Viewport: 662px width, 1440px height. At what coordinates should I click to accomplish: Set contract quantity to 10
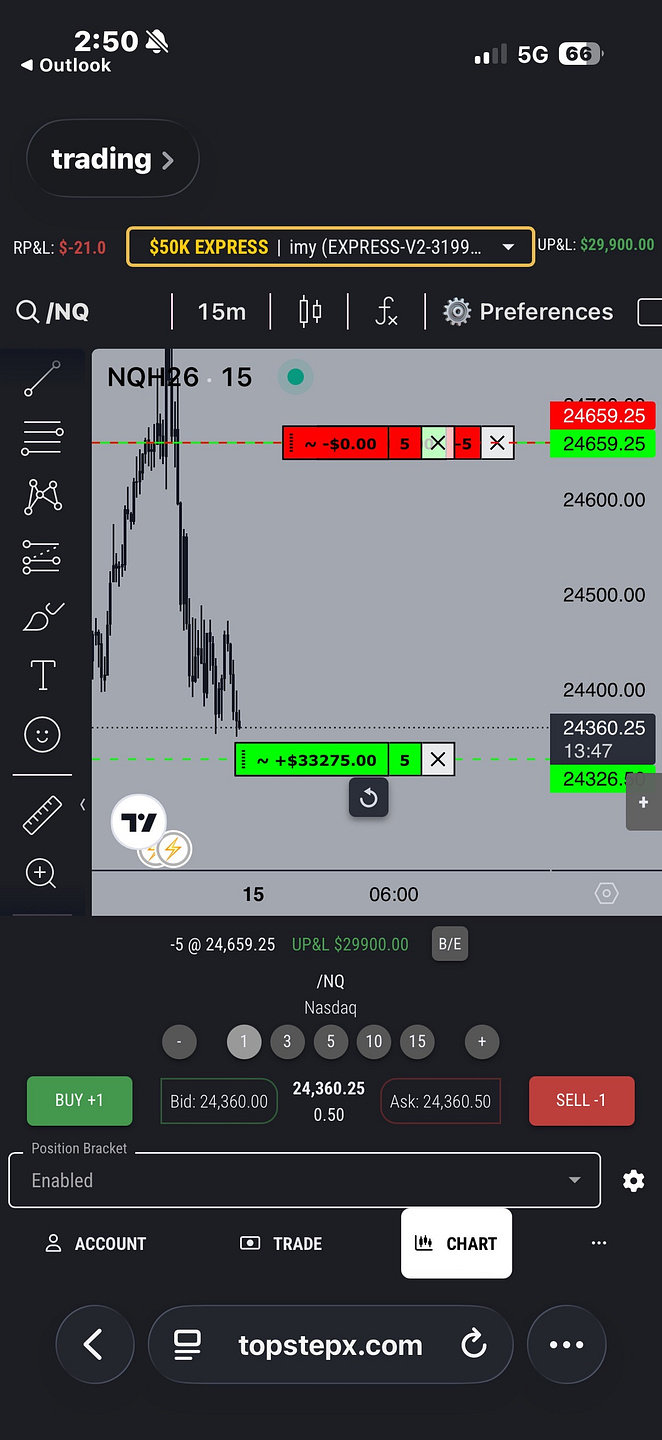(x=374, y=1042)
